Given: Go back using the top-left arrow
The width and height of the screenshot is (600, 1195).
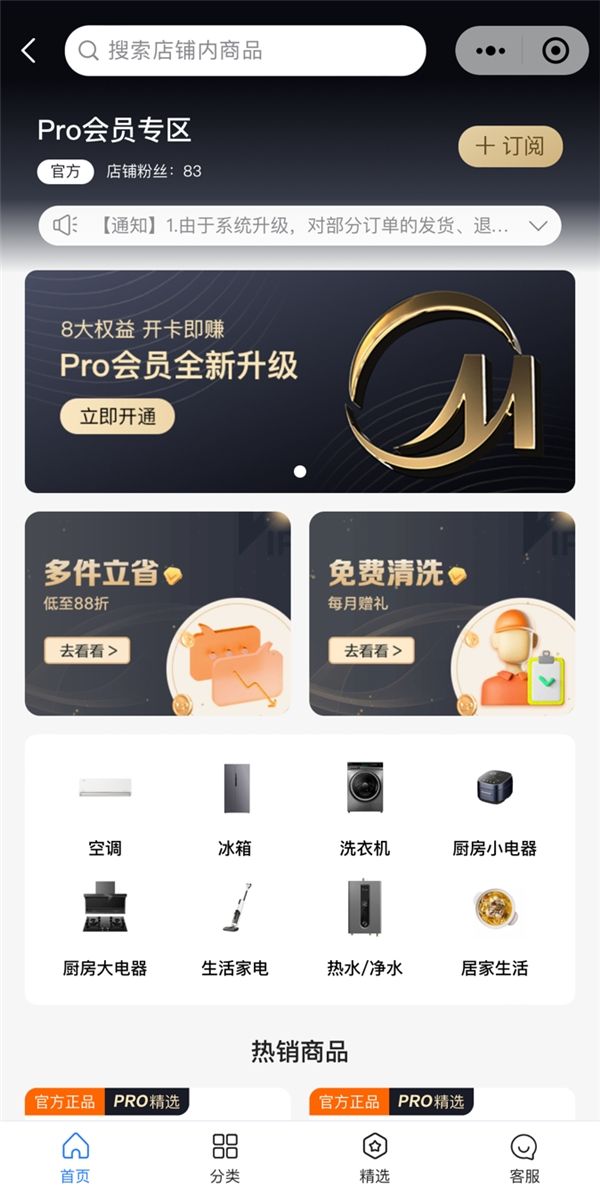Looking at the screenshot, I should tap(28, 51).
